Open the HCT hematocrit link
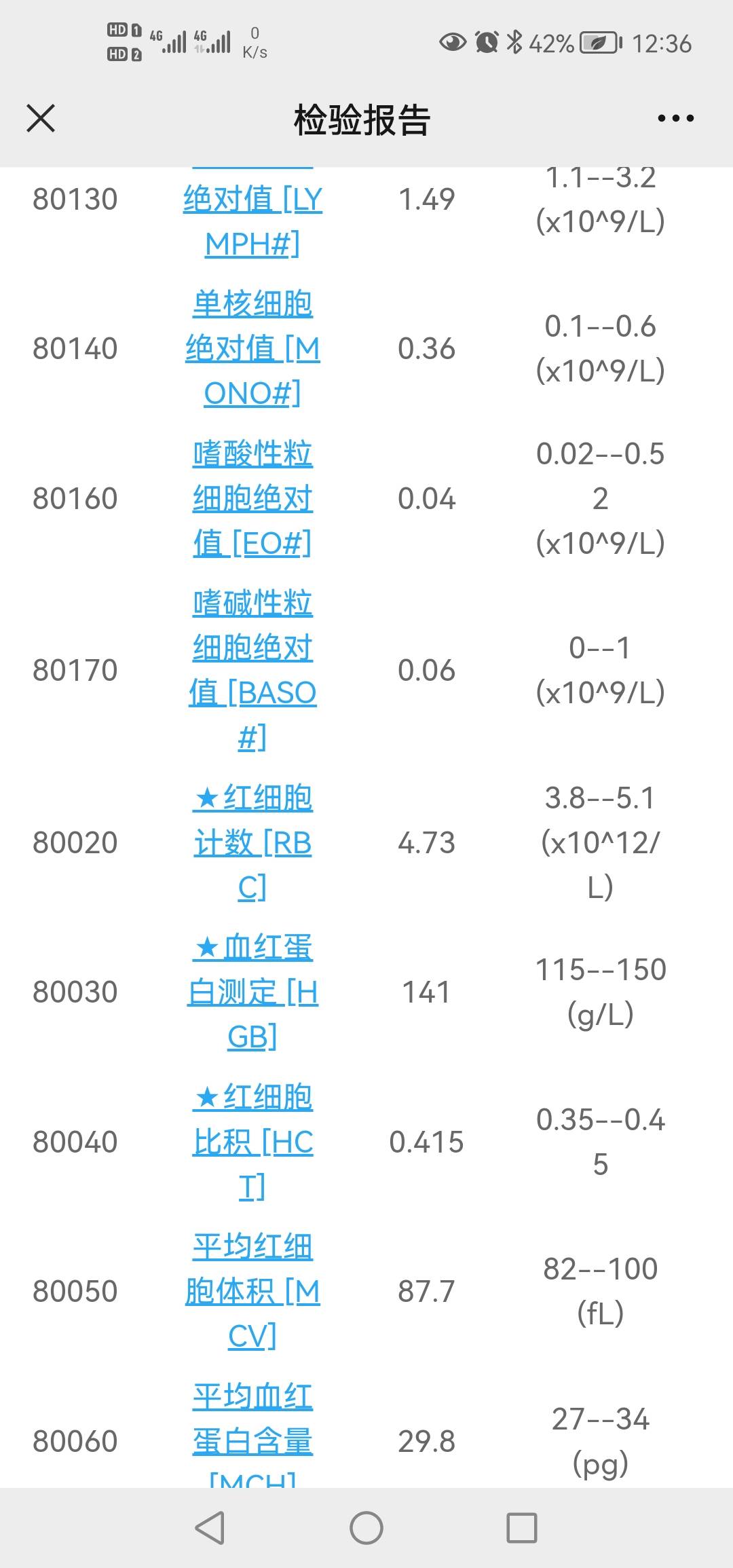Viewport: 733px width, 1568px height. click(x=252, y=1142)
